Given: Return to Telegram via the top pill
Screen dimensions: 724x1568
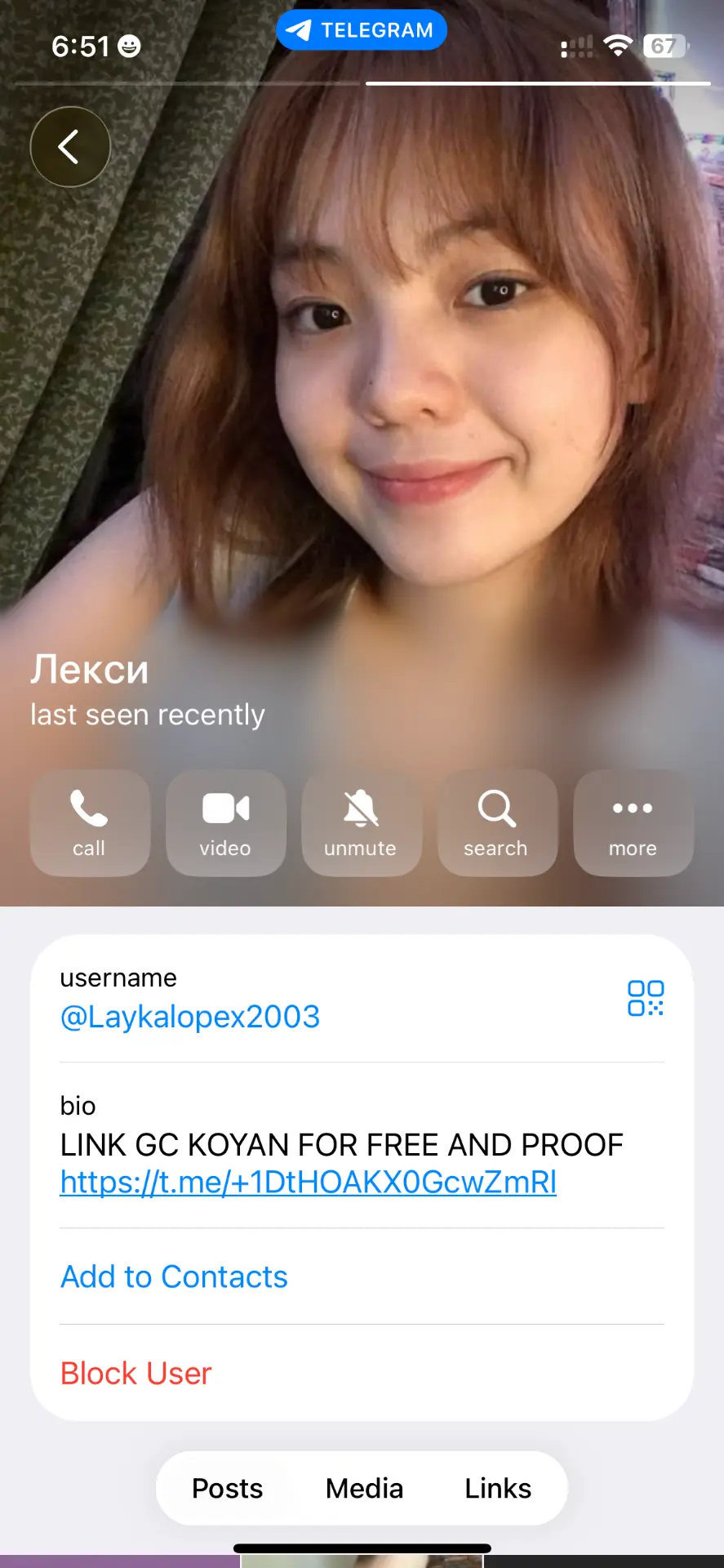Looking at the screenshot, I should tap(362, 30).
